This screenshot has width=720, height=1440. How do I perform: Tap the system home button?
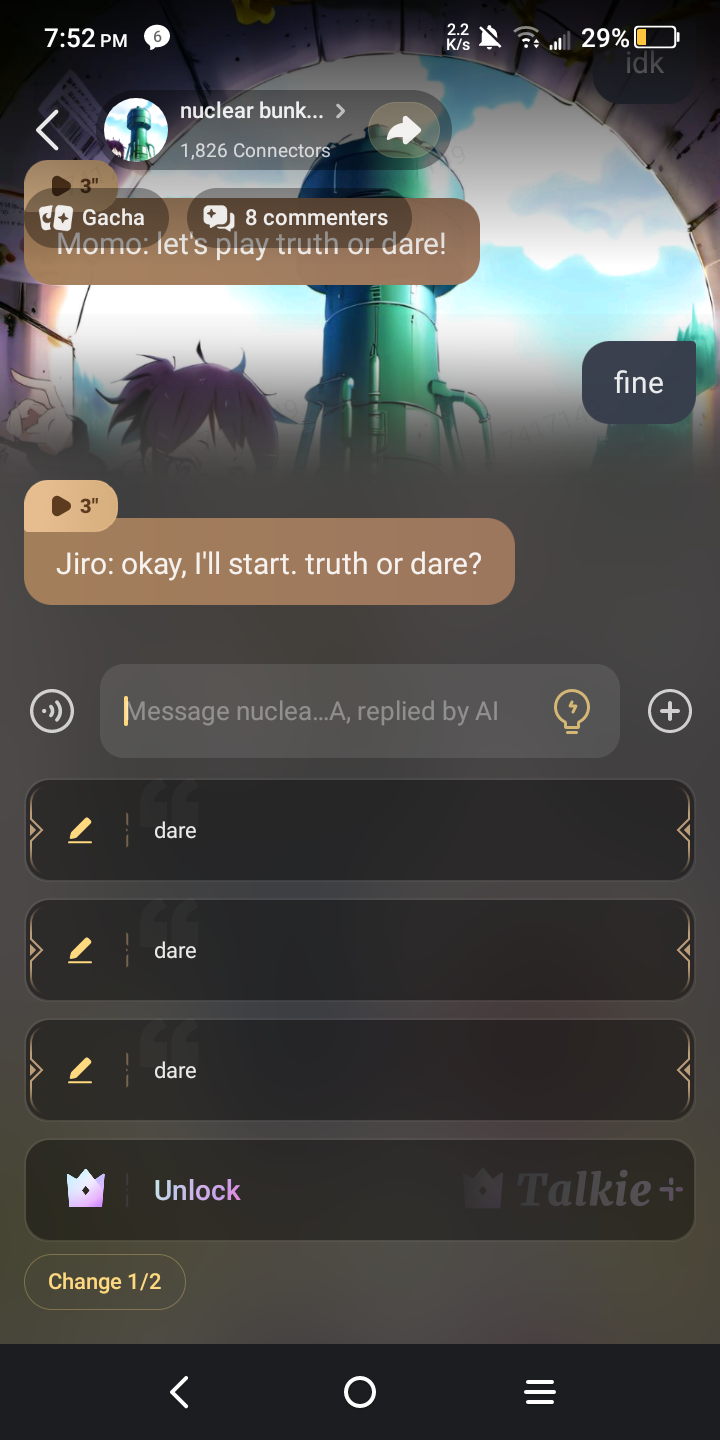[360, 1392]
